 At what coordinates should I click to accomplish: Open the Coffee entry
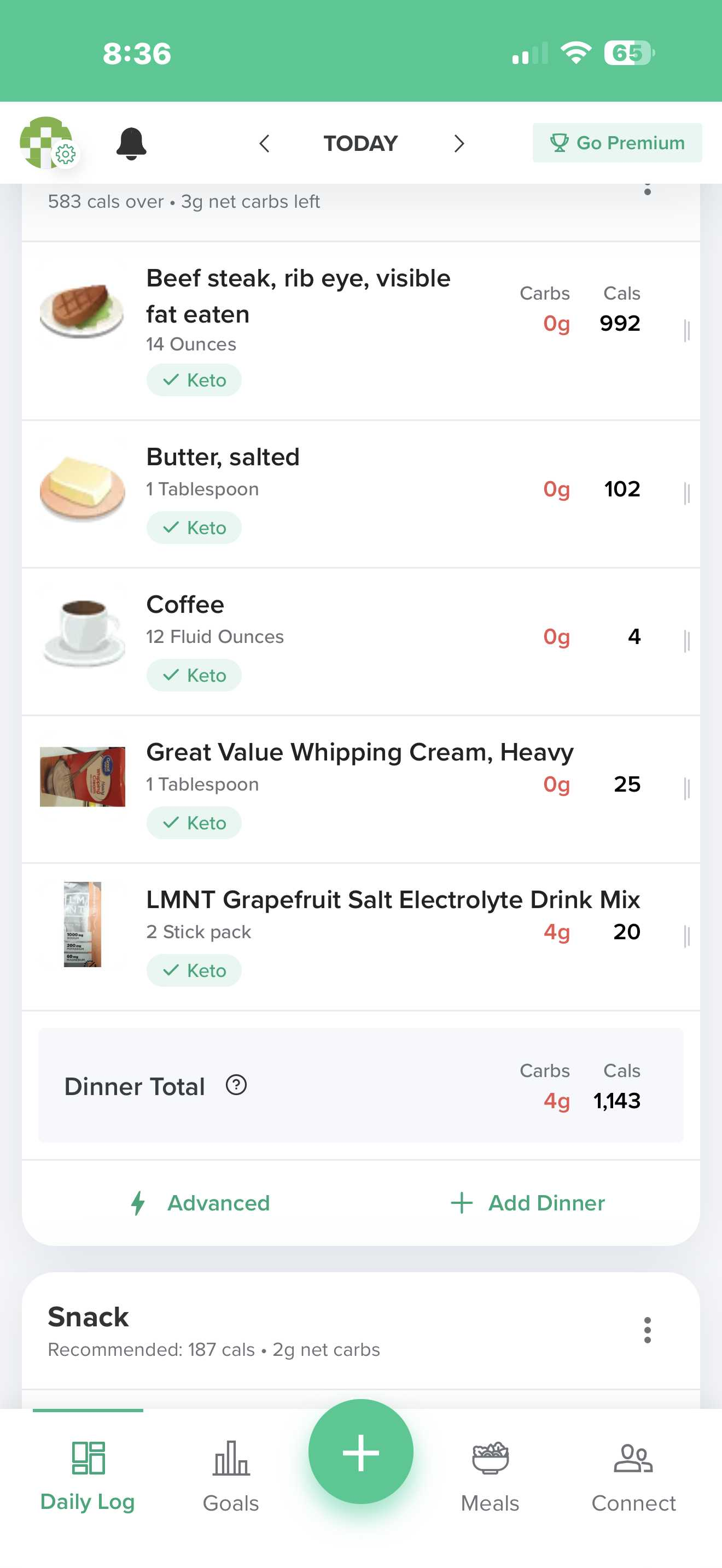[185, 605]
